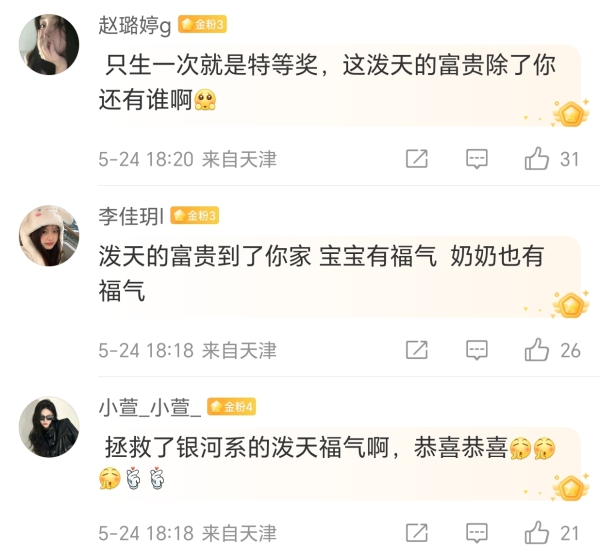
Task: Reply to 赵璐婷g's comment
Action: pos(478,159)
